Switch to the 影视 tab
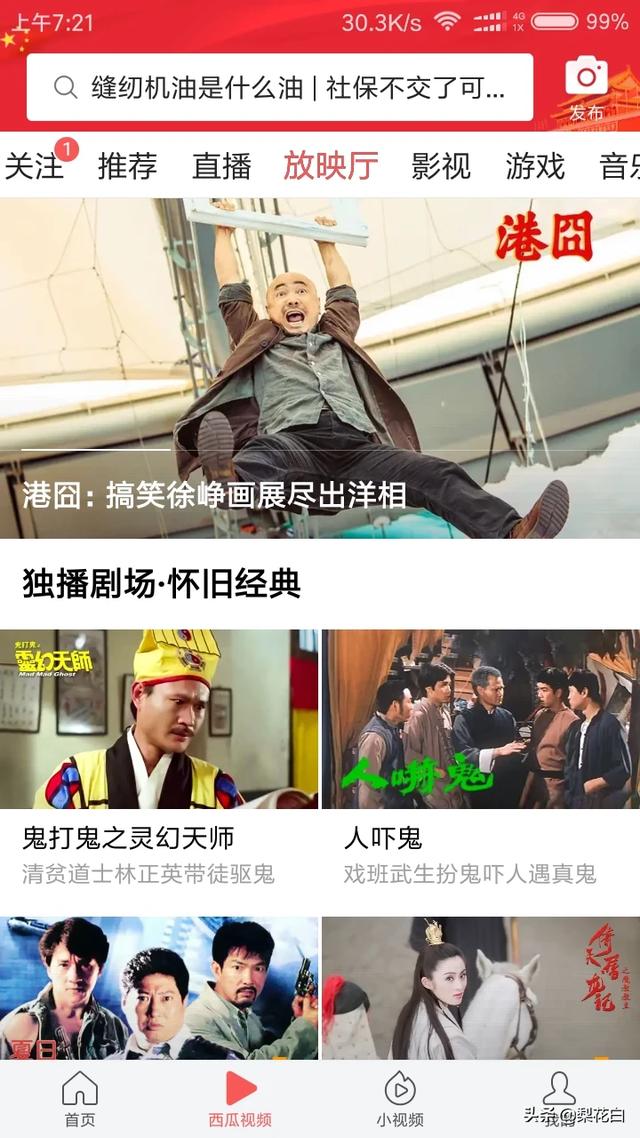Image resolution: width=640 pixels, height=1138 pixels. tap(440, 166)
